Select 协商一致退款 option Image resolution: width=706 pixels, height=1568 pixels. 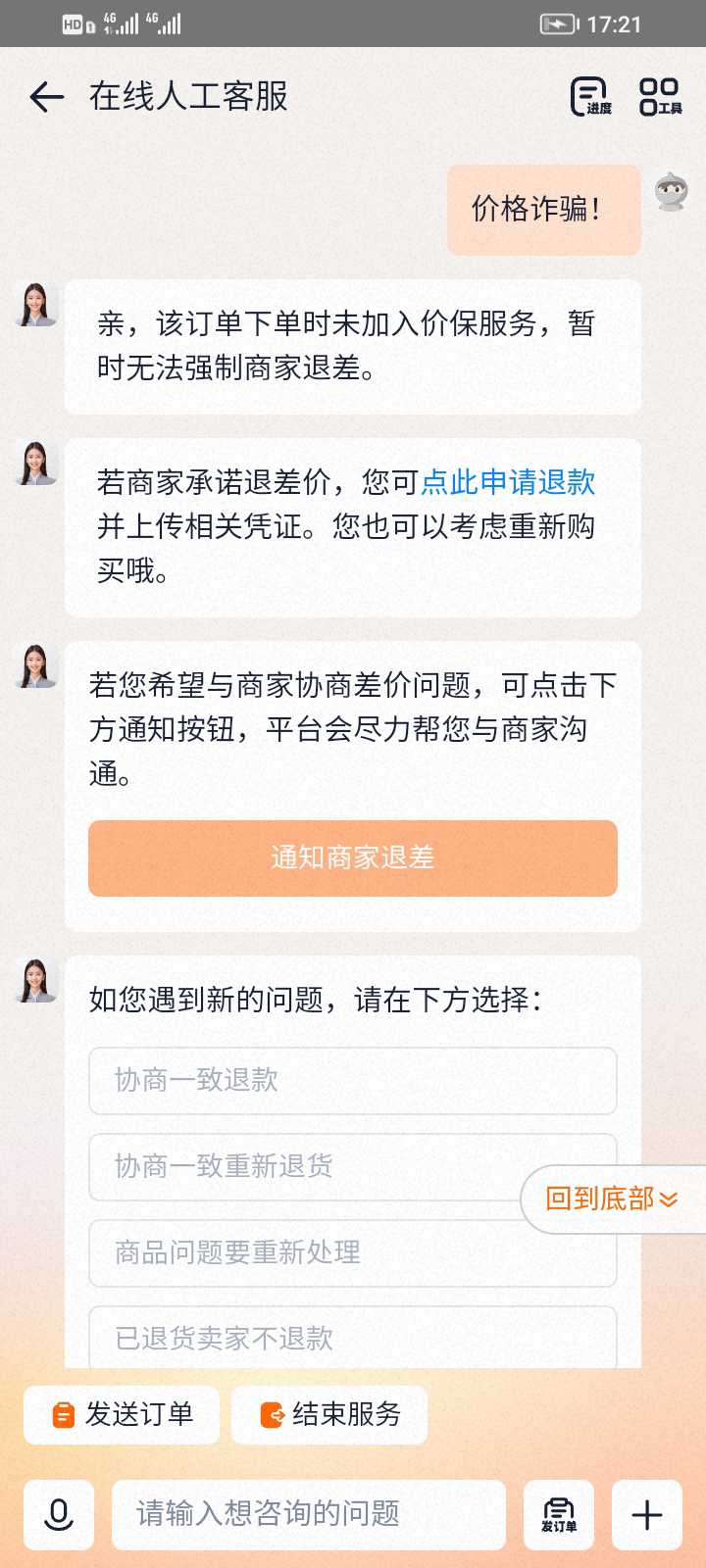(352, 1080)
